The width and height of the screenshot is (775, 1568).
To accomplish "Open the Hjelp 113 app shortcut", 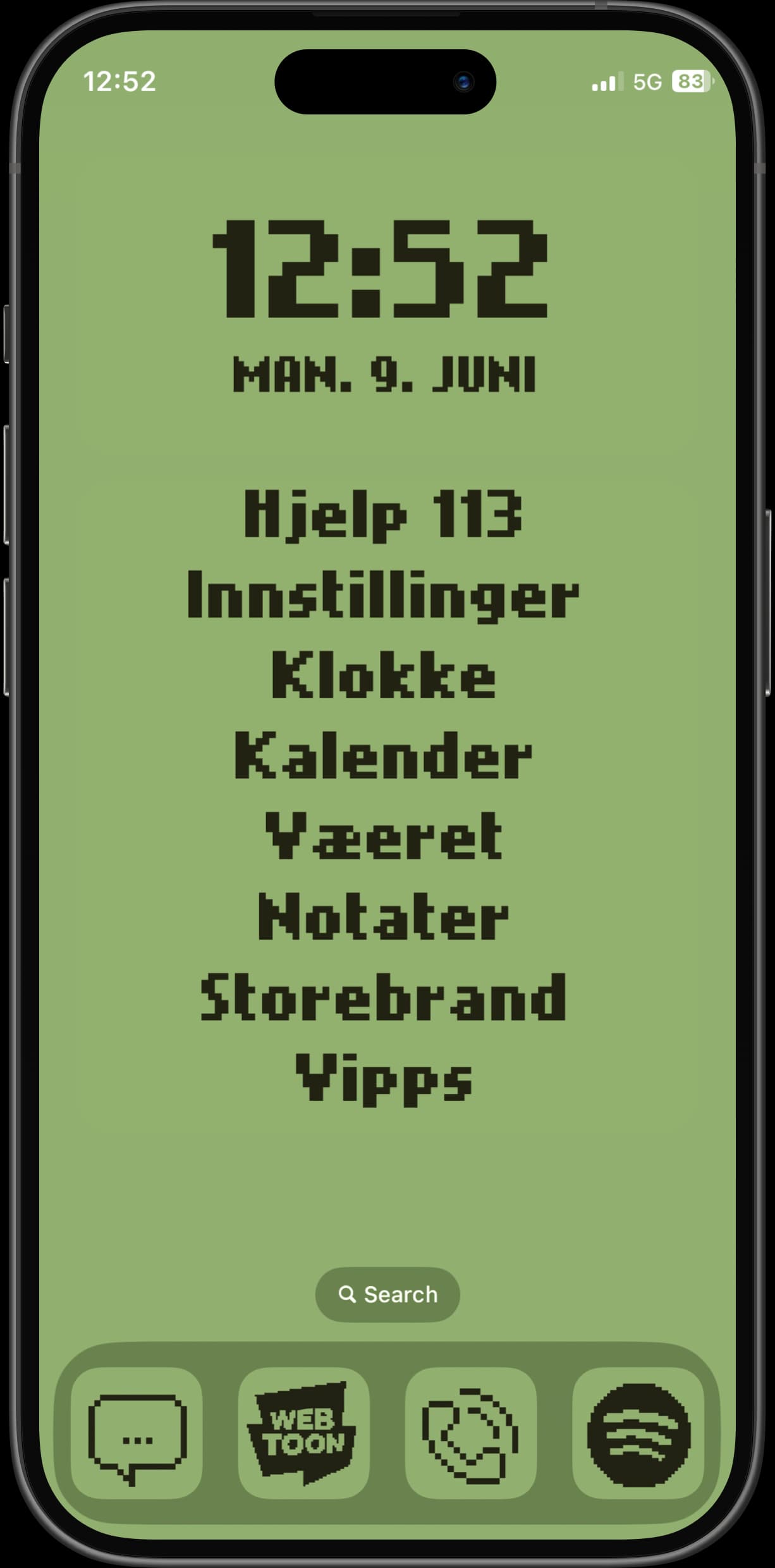I will pyautogui.click(x=383, y=515).
